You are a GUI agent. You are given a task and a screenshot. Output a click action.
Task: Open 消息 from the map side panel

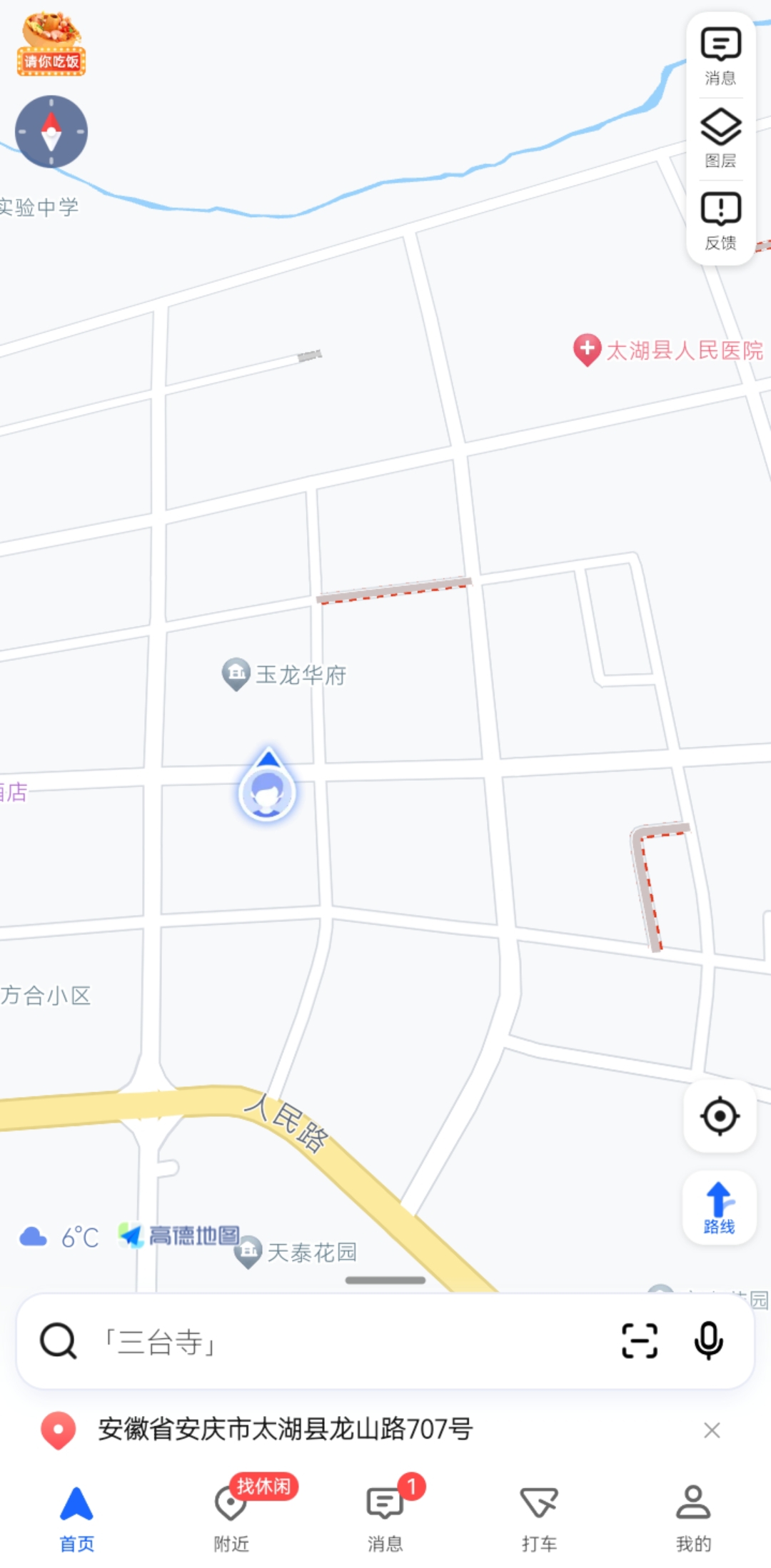[x=720, y=56]
